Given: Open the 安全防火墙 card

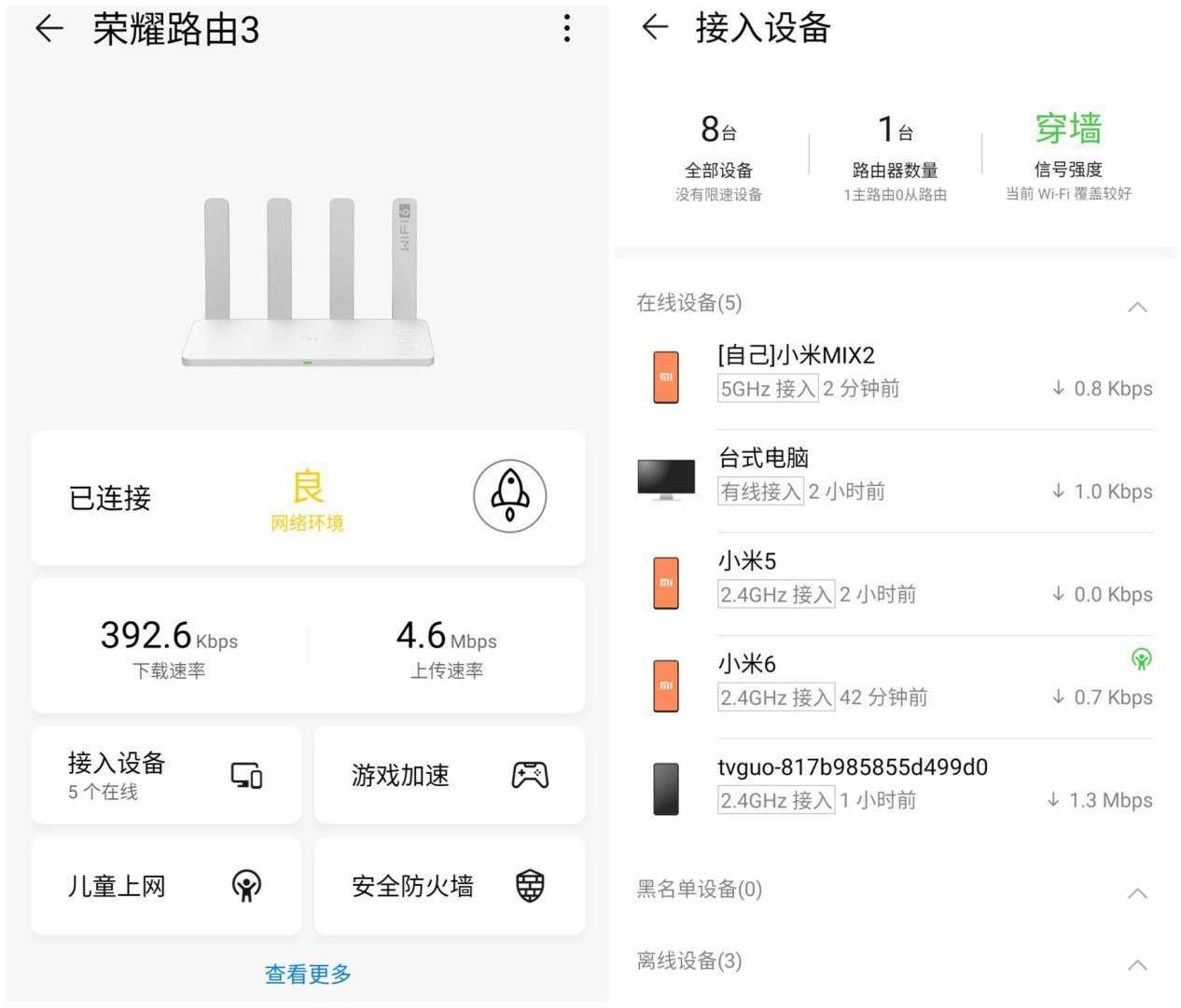Looking at the screenshot, I should pyautogui.click(x=450, y=885).
